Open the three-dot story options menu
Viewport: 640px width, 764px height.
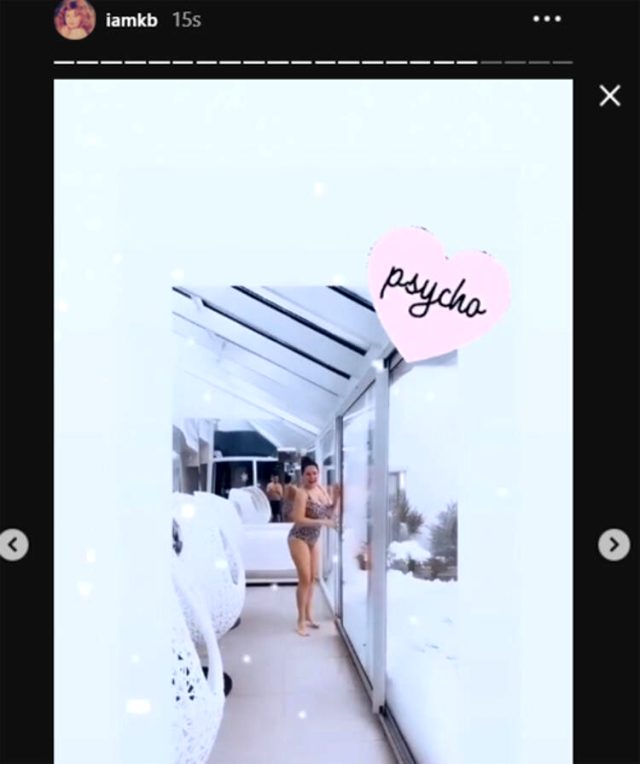point(547,19)
